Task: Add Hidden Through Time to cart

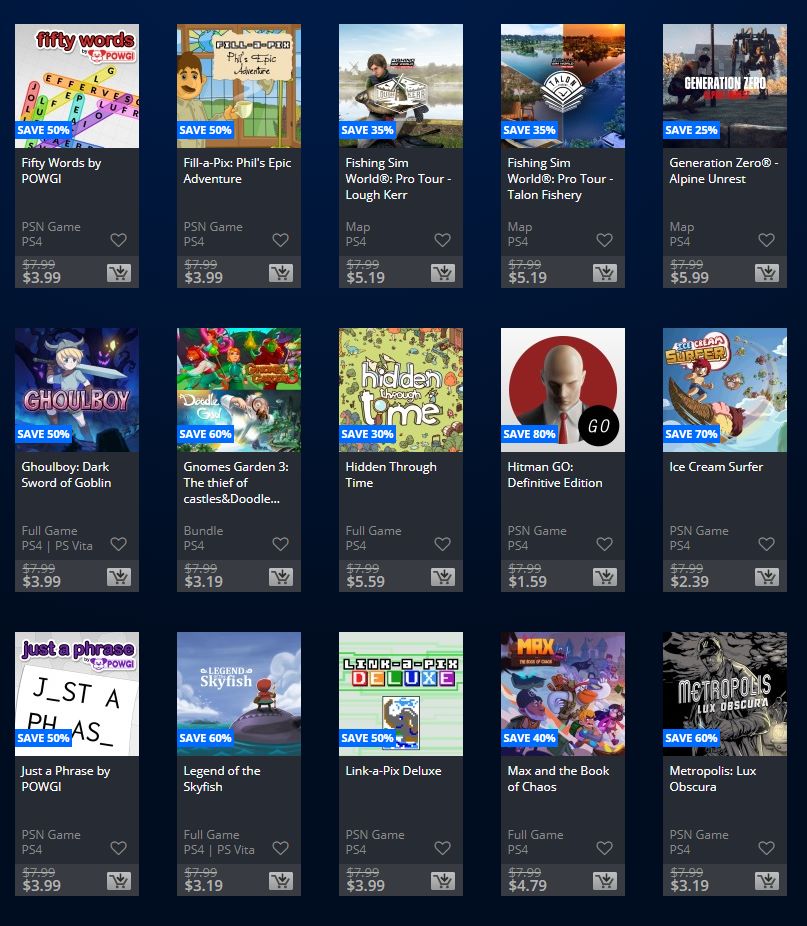Action: (x=442, y=577)
